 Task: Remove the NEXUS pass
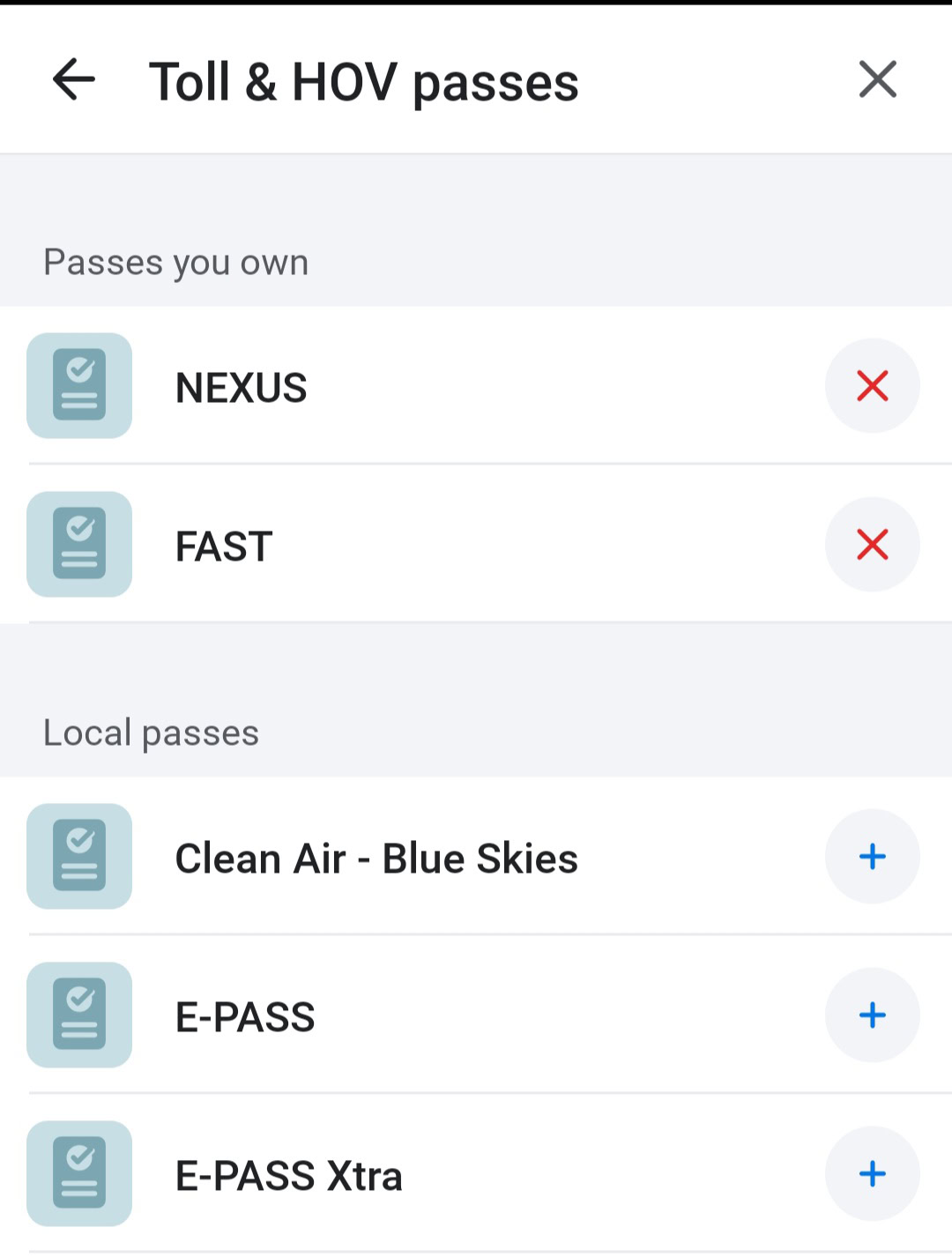pyautogui.click(x=872, y=386)
